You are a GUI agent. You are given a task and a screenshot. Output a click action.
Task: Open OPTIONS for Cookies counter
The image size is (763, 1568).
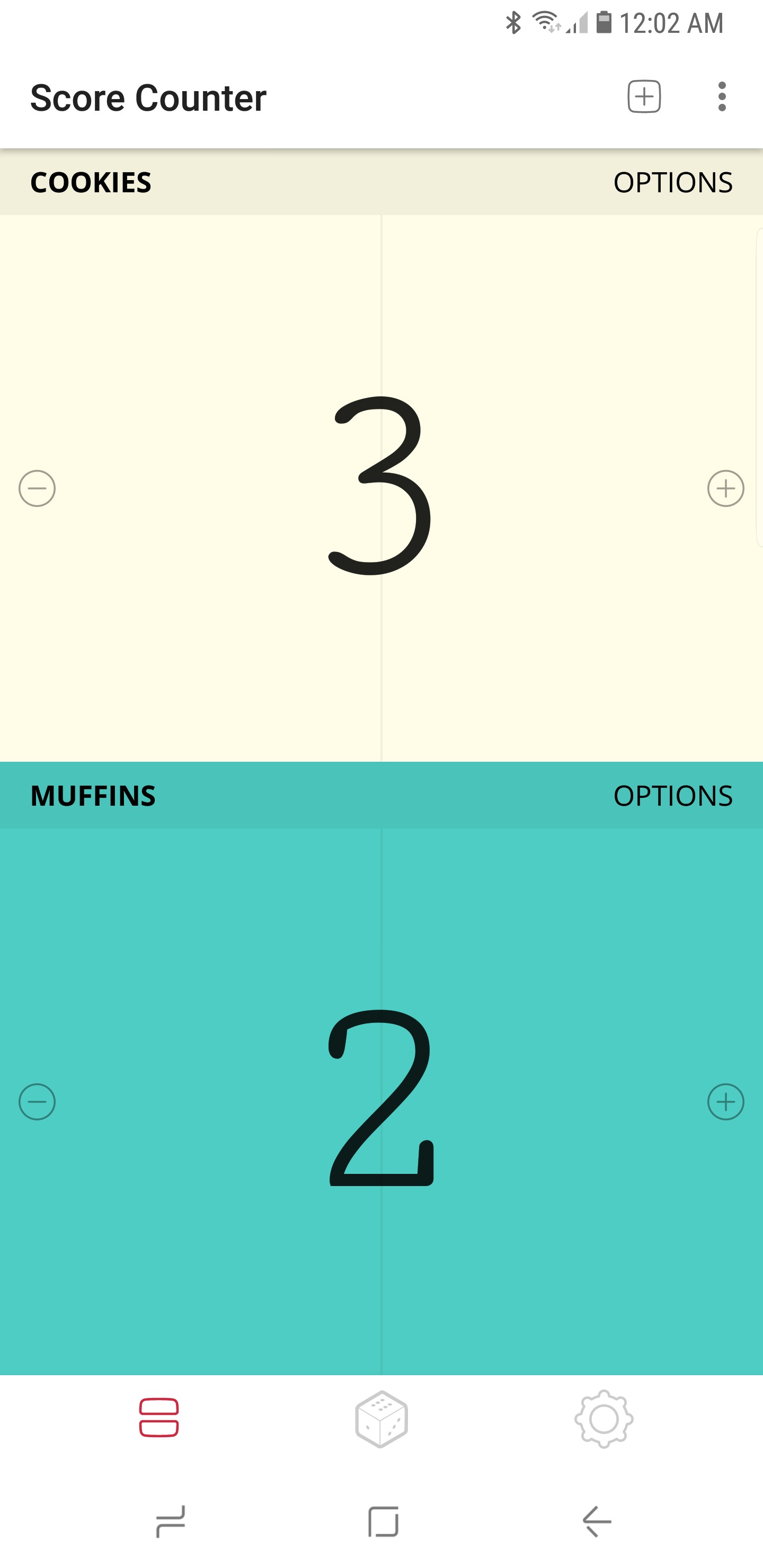[672, 183]
